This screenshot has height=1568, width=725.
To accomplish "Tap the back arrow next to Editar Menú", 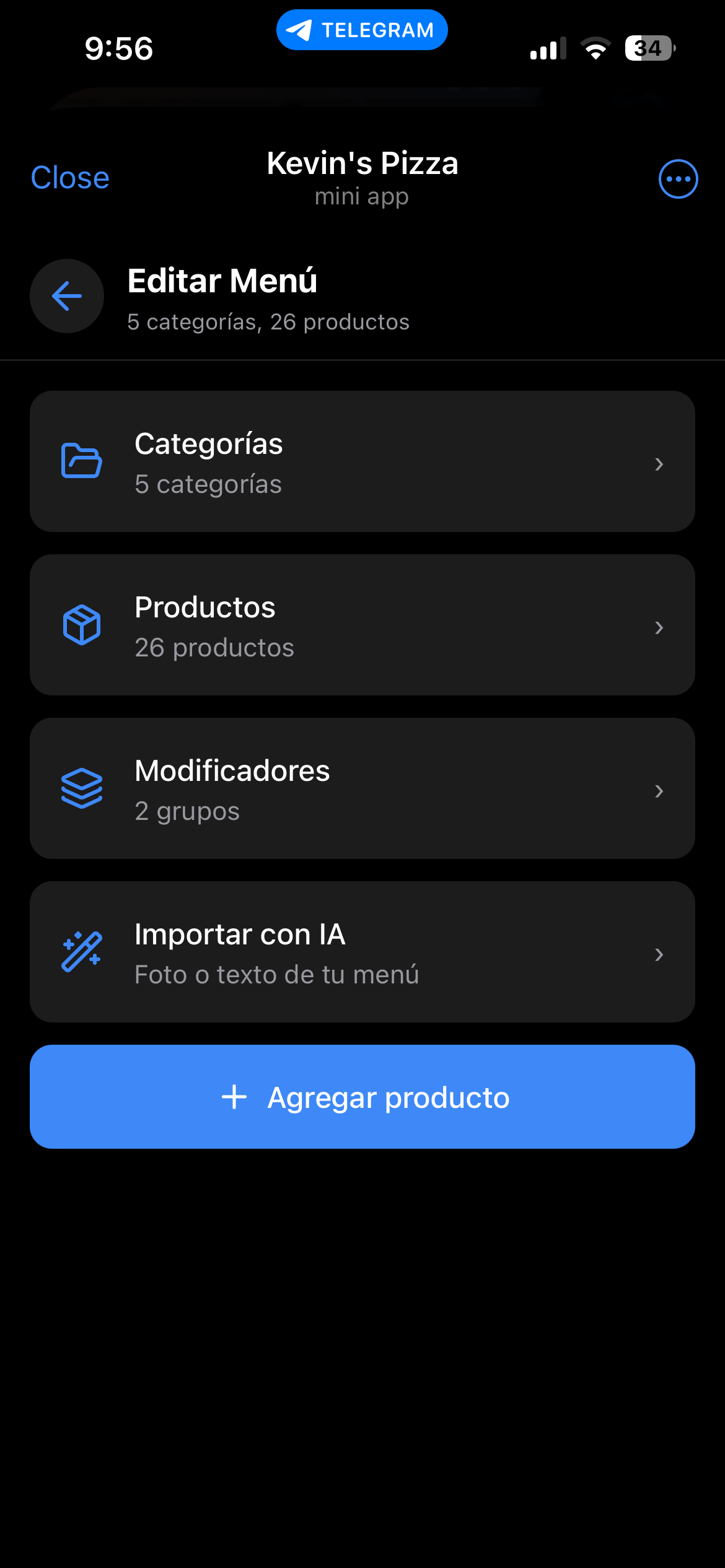I will pos(66,296).
